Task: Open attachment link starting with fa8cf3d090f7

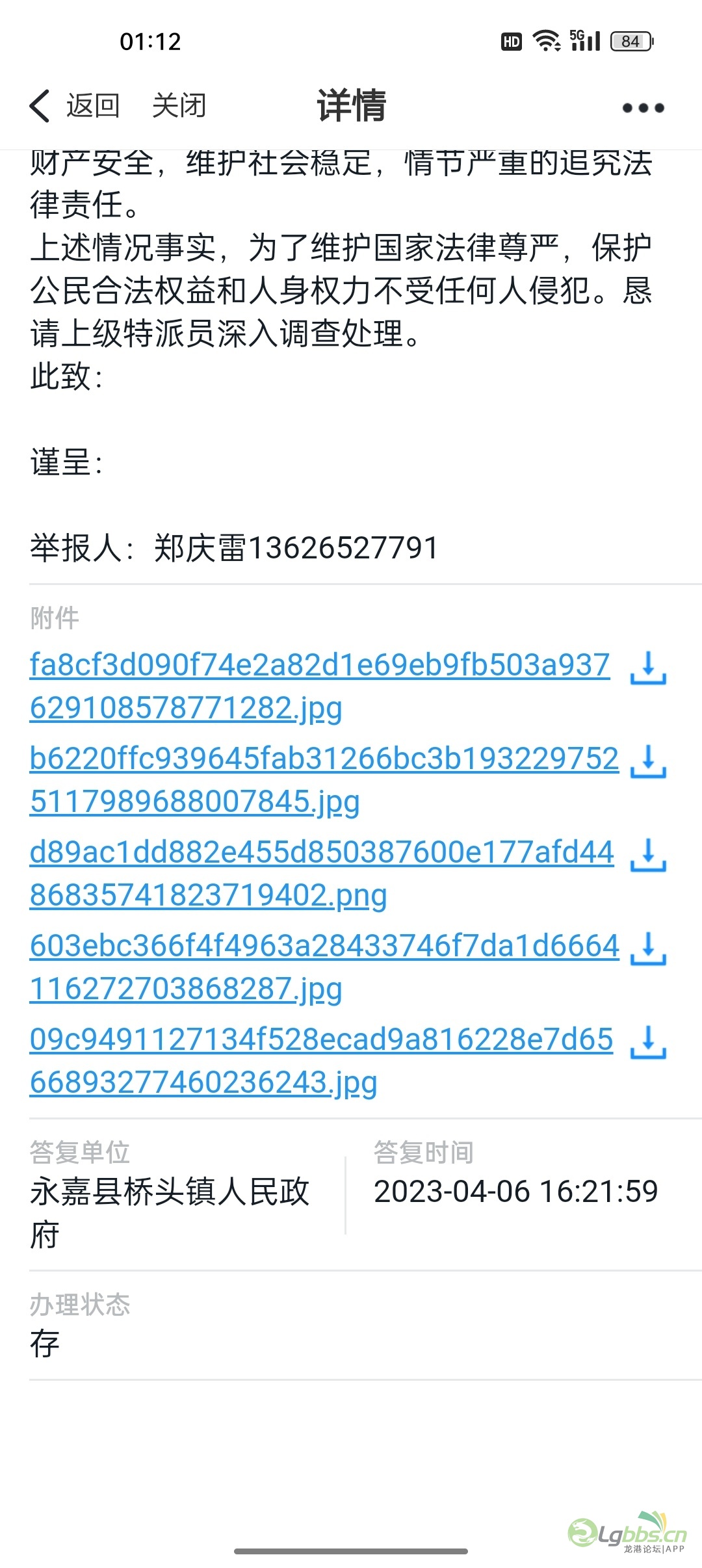Action: pos(320,686)
